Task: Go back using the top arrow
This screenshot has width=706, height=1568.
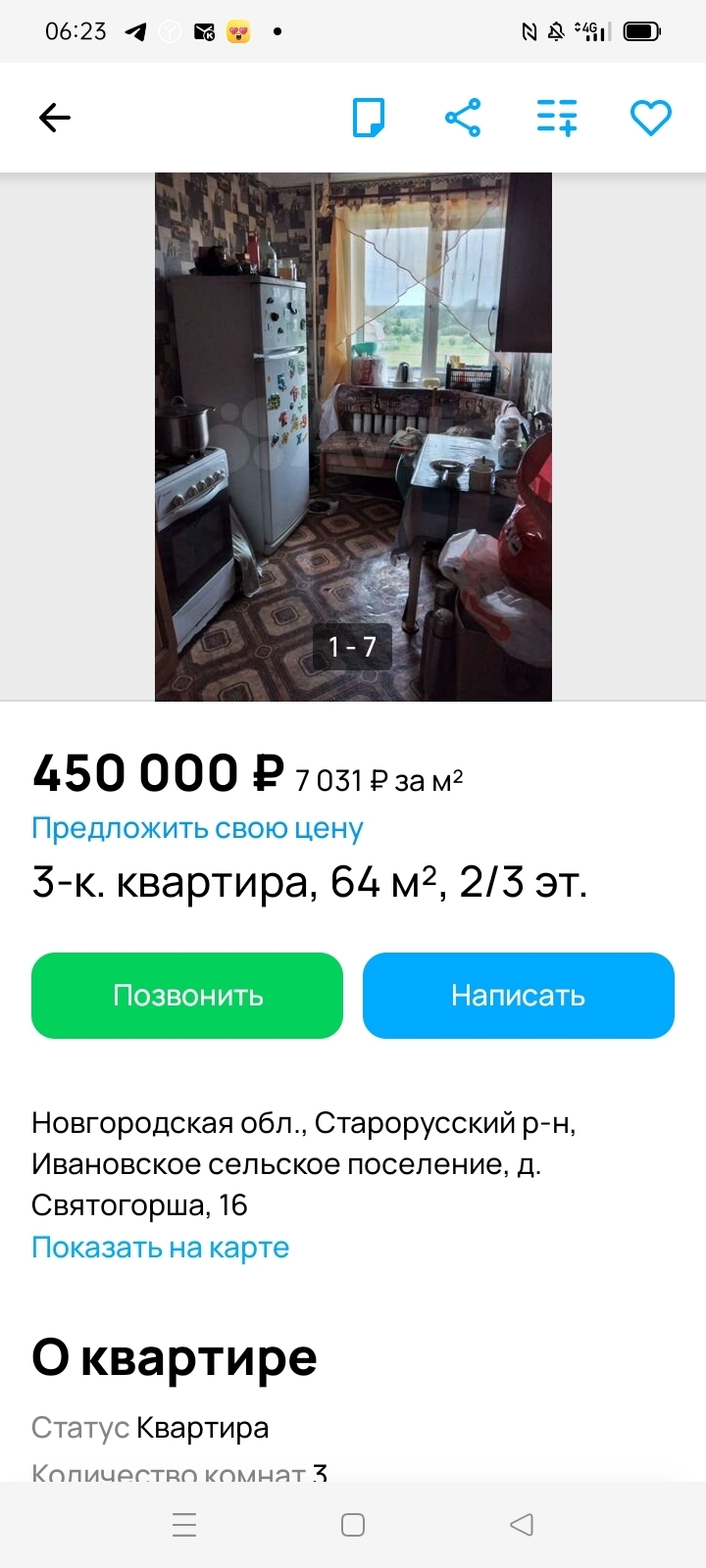Action: tap(55, 119)
